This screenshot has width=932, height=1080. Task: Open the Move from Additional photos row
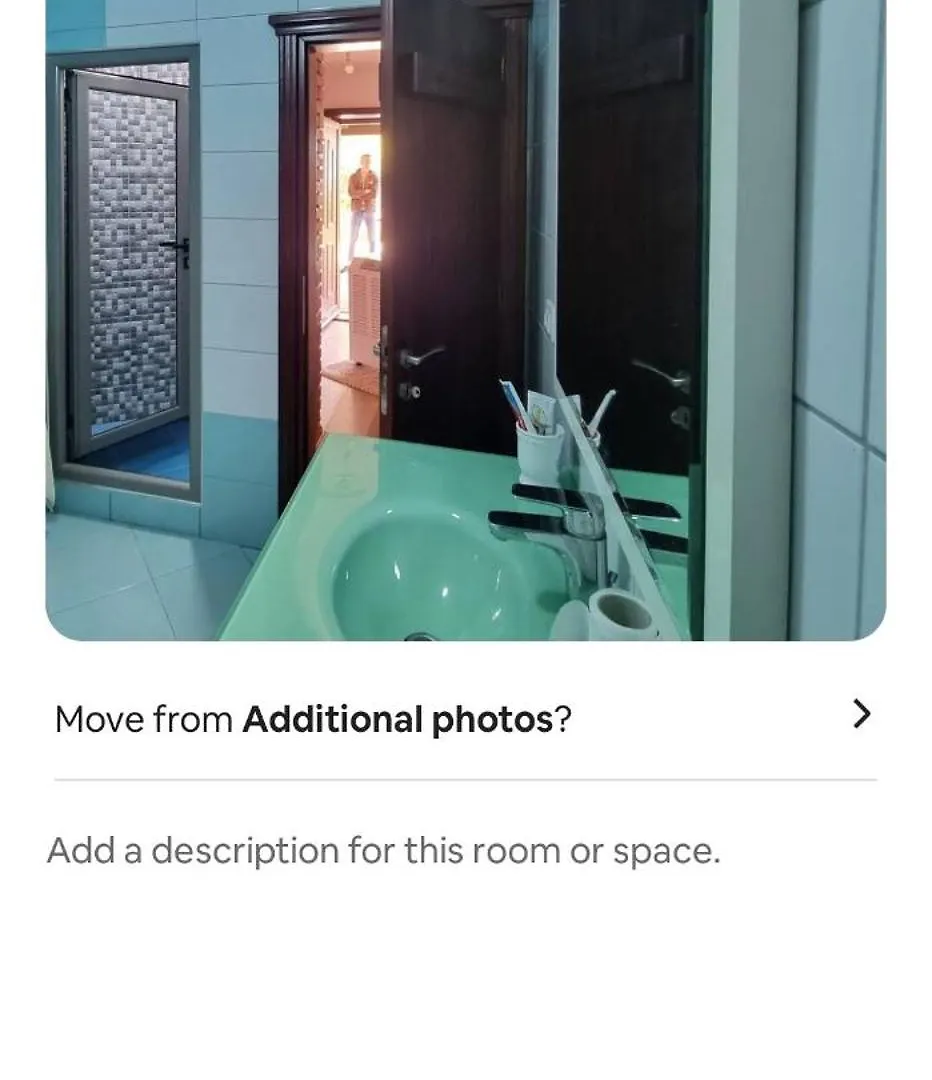[x=464, y=717]
